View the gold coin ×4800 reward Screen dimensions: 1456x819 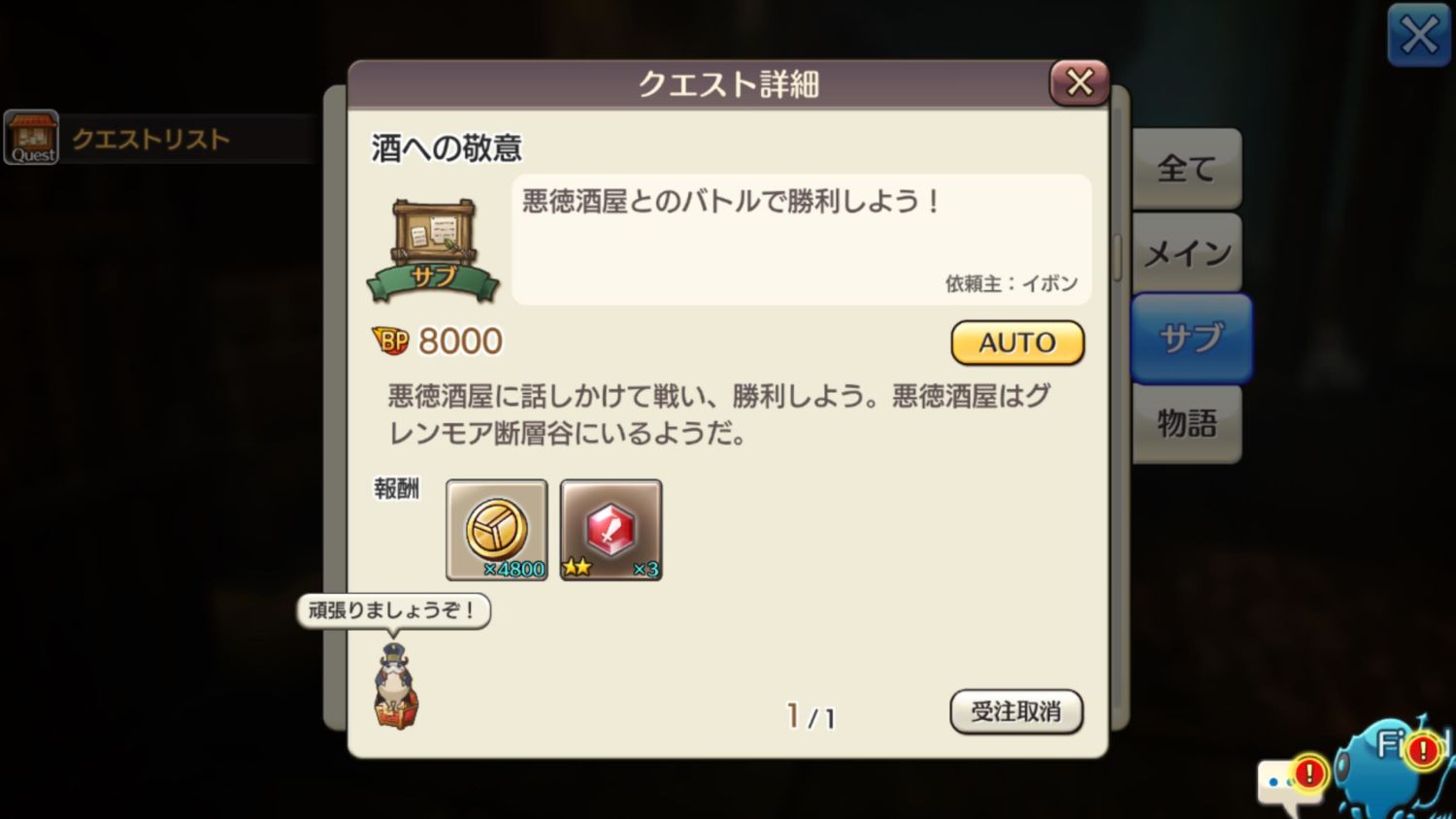pyautogui.click(x=497, y=530)
